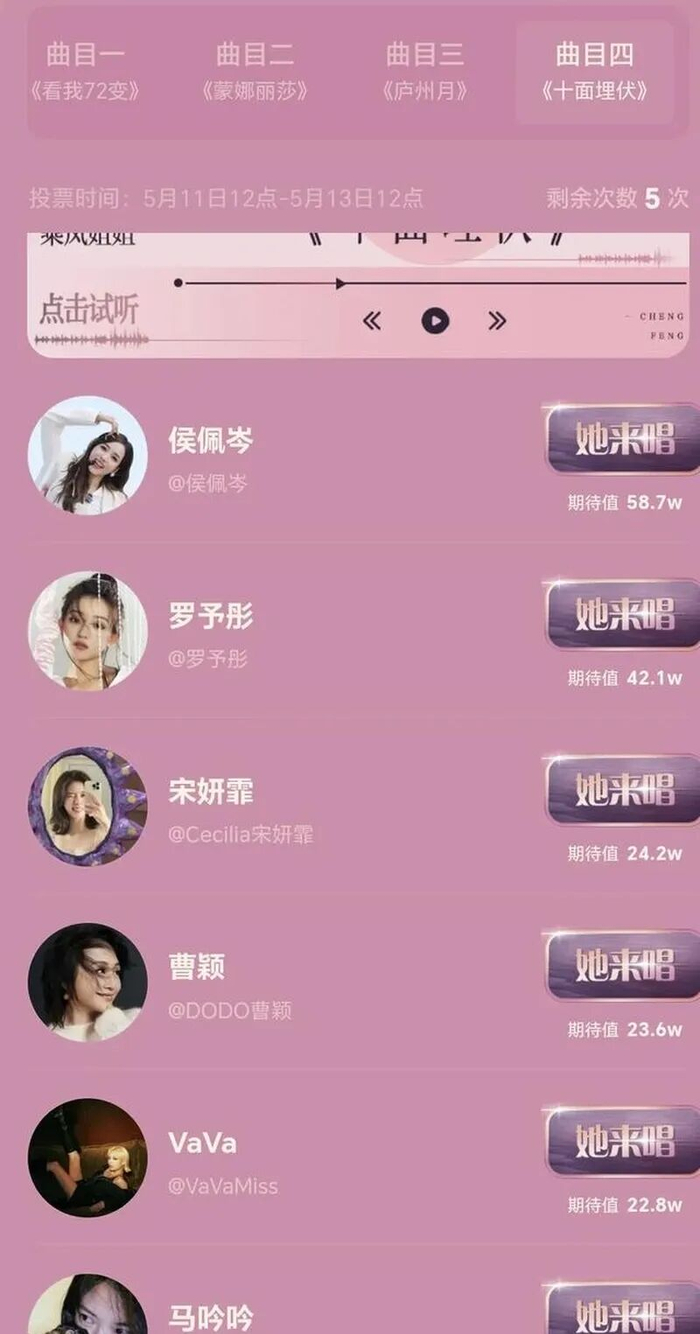This screenshot has height=1334, width=700.
Task: Switch to the 曲目三《庐州月》 tab
Action: (x=425, y=72)
